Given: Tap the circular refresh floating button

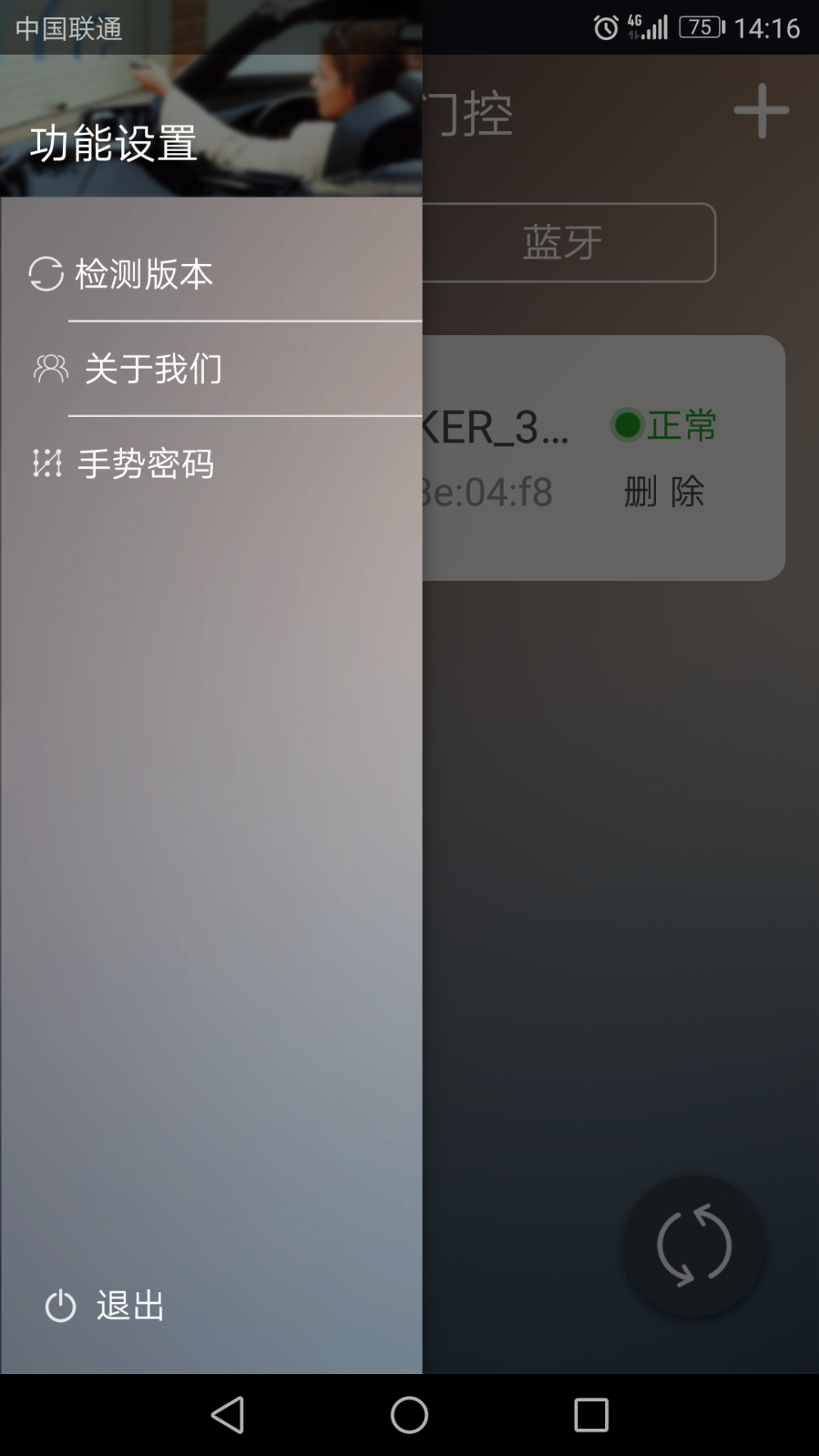Looking at the screenshot, I should (x=694, y=1245).
